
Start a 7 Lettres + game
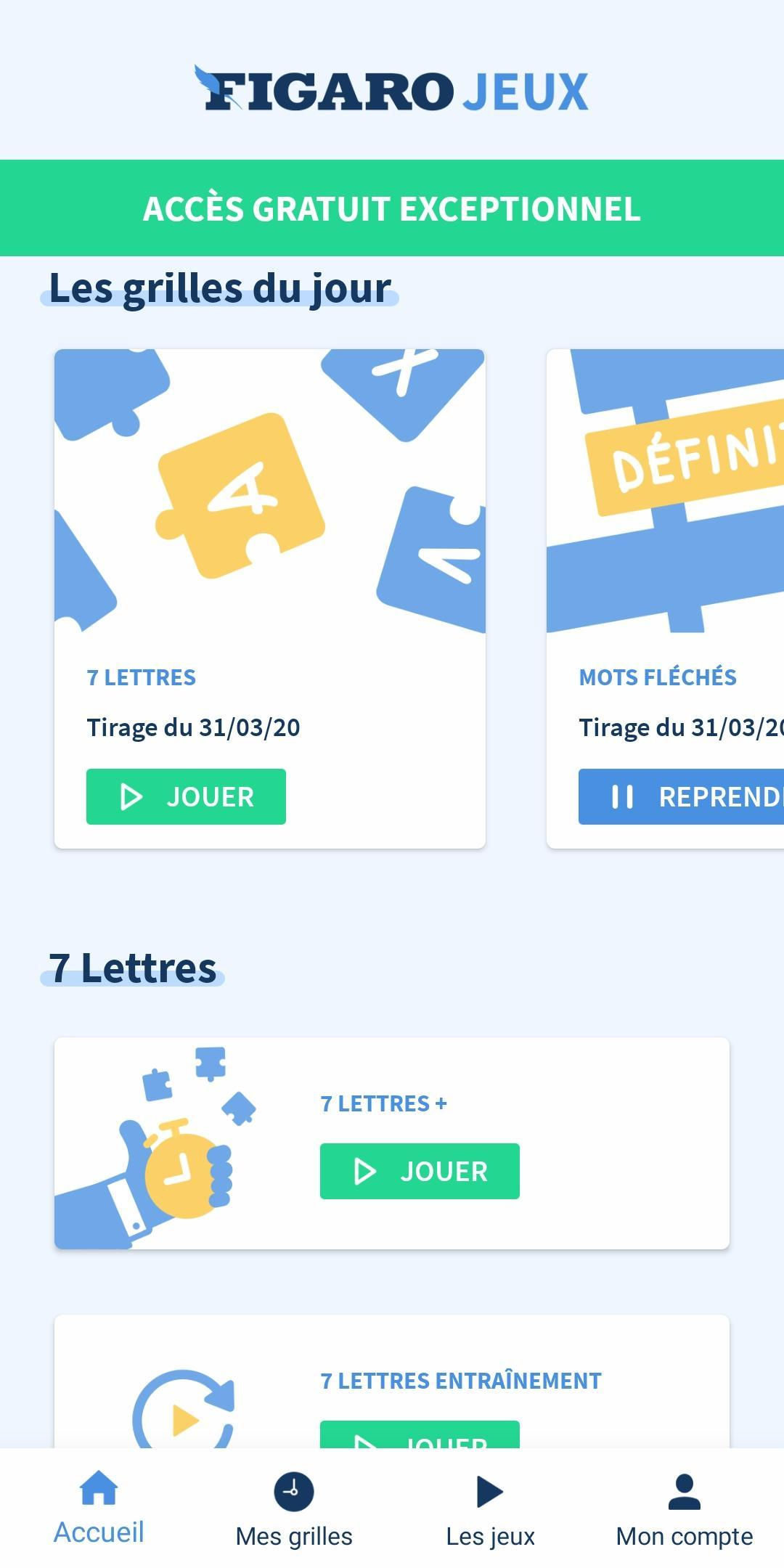coord(420,1171)
